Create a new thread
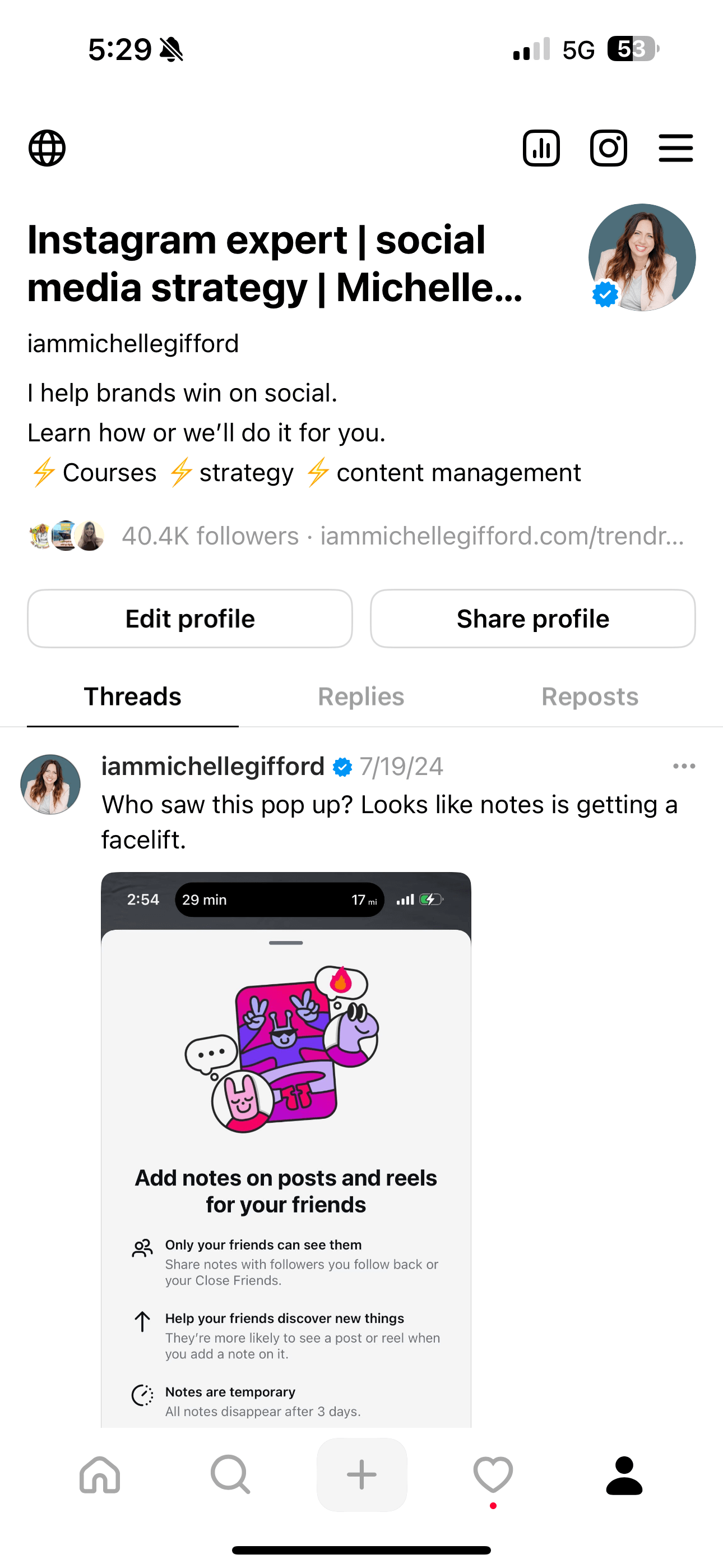Image resolution: width=723 pixels, height=1568 pixels. point(361,1475)
